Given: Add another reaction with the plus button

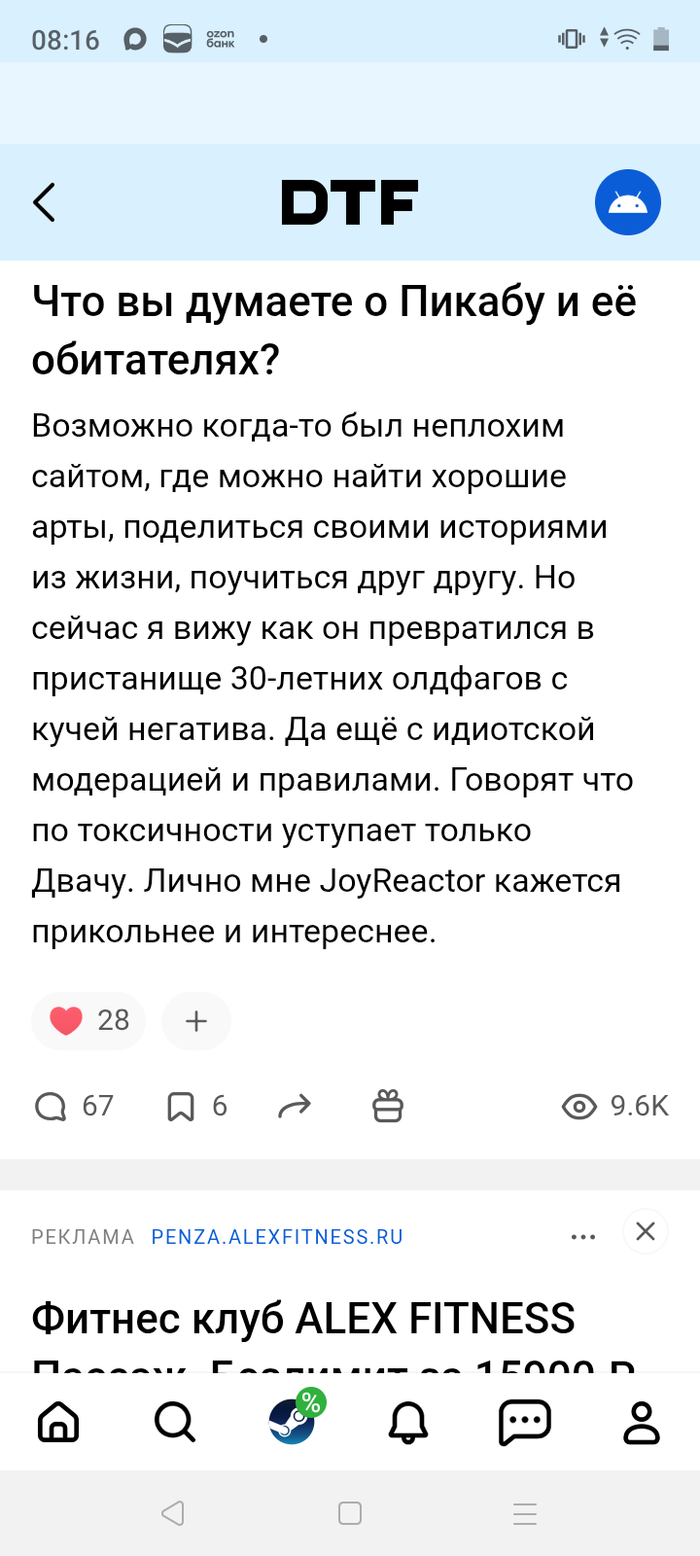Looking at the screenshot, I should pos(196,1020).
